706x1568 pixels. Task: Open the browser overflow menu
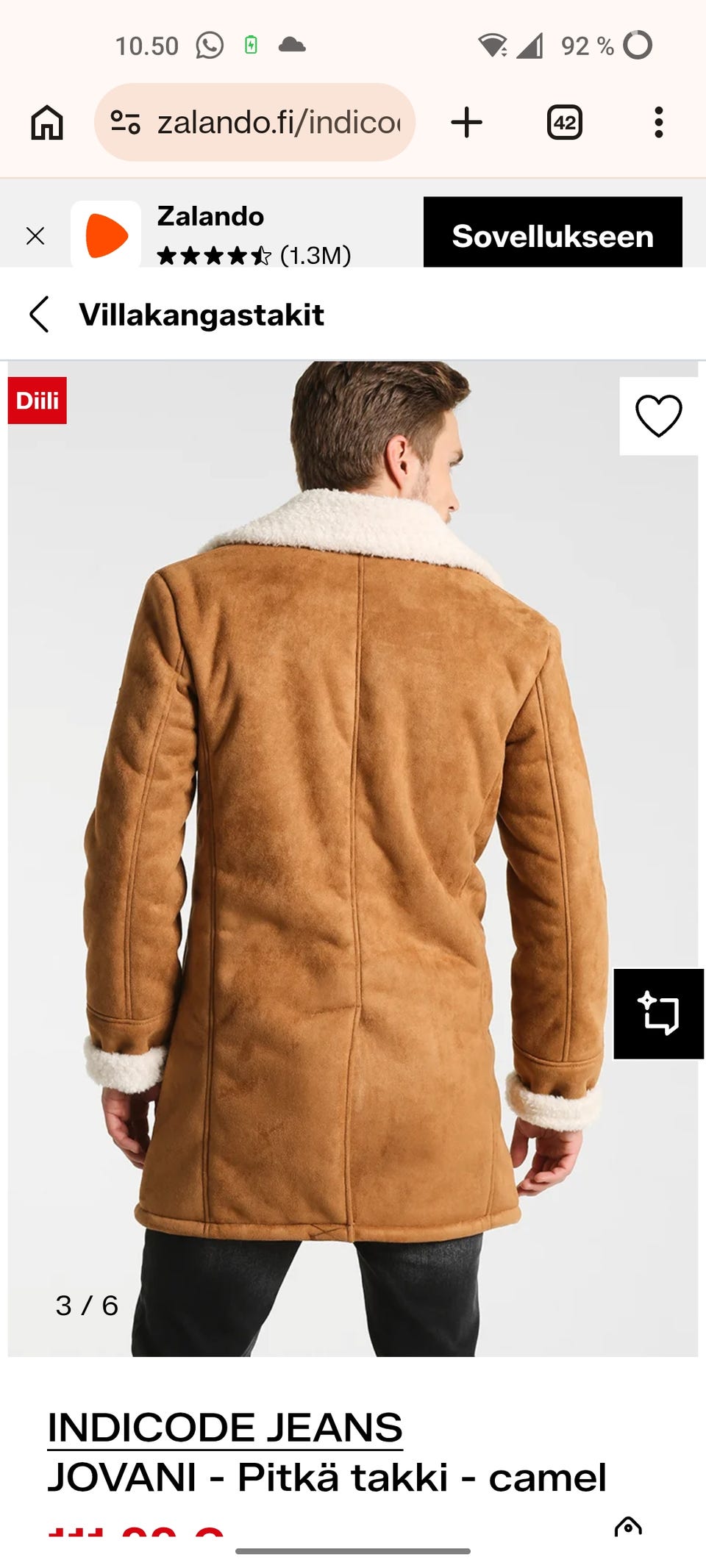pyautogui.click(x=658, y=122)
